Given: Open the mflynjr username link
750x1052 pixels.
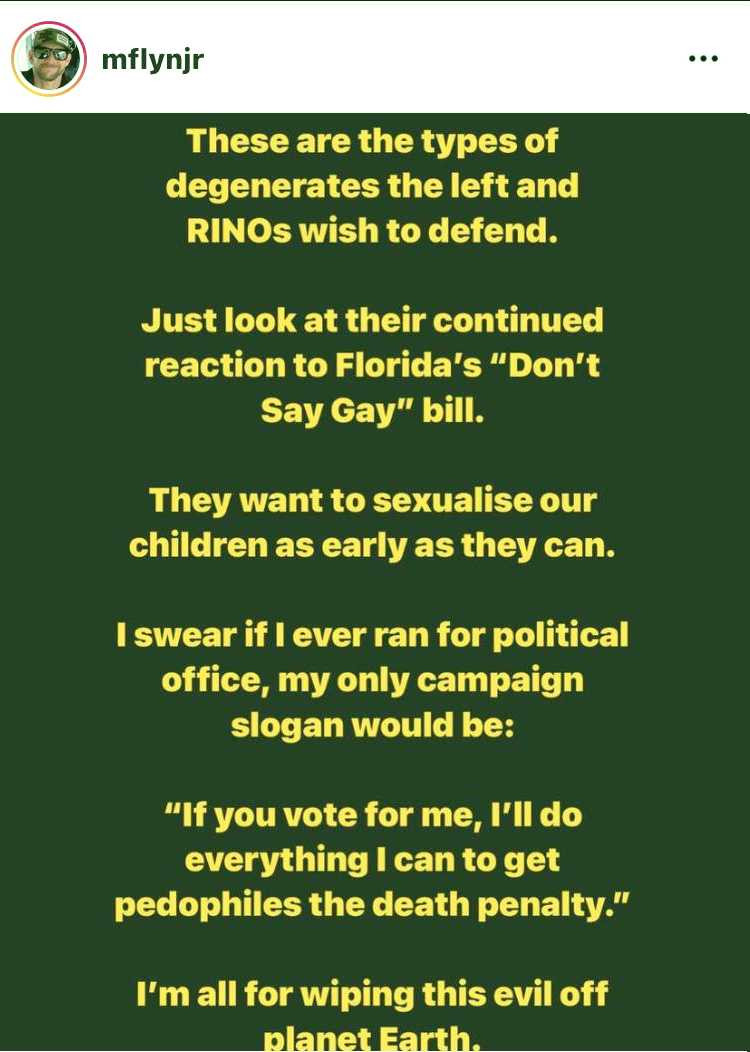Looking at the screenshot, I should tap(153, 58).
